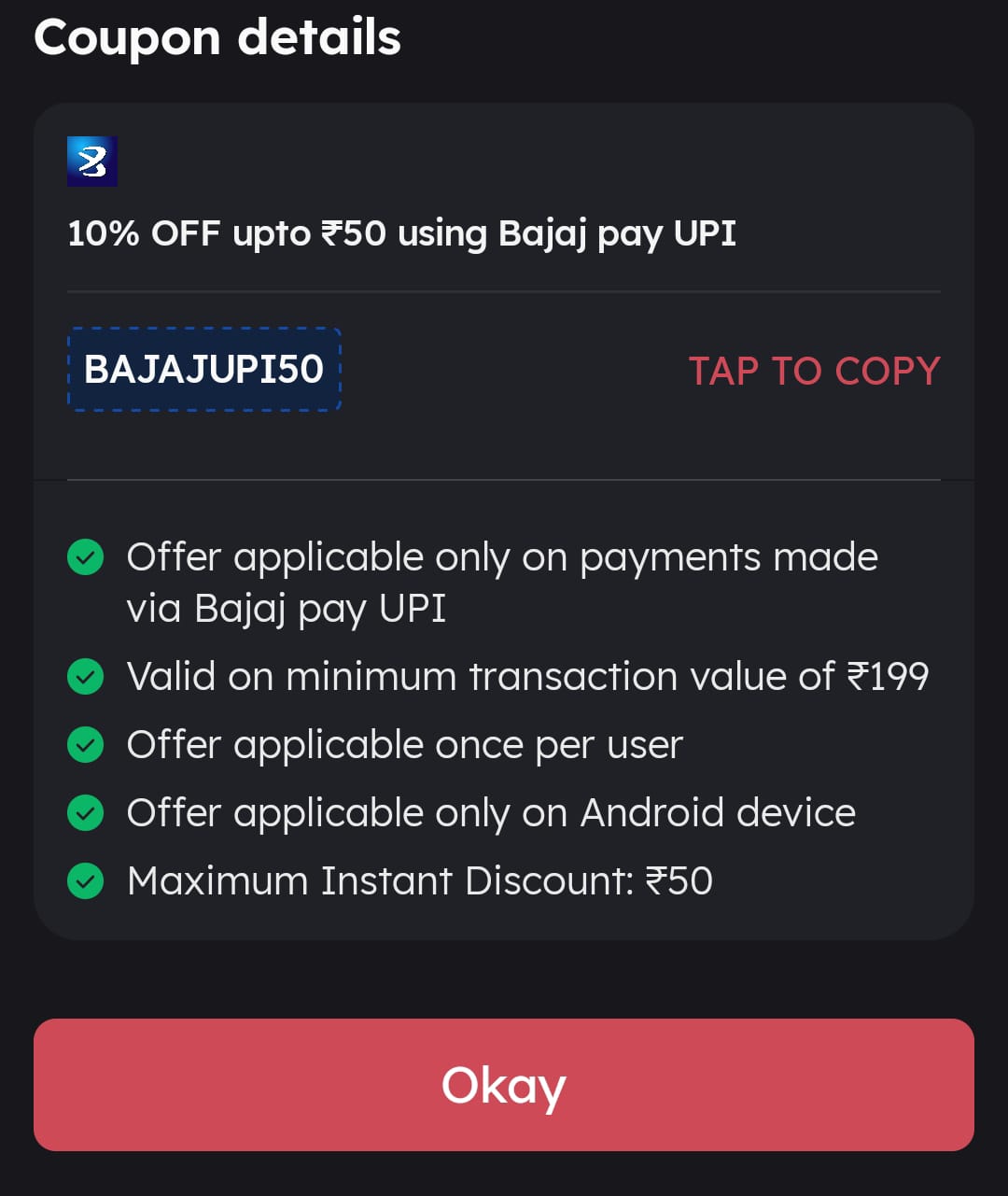Image resolution: width=1008 pixels, height=1196 pixels.
Task: Dismiss coupon details with Okay
Action: point(504,1085)
